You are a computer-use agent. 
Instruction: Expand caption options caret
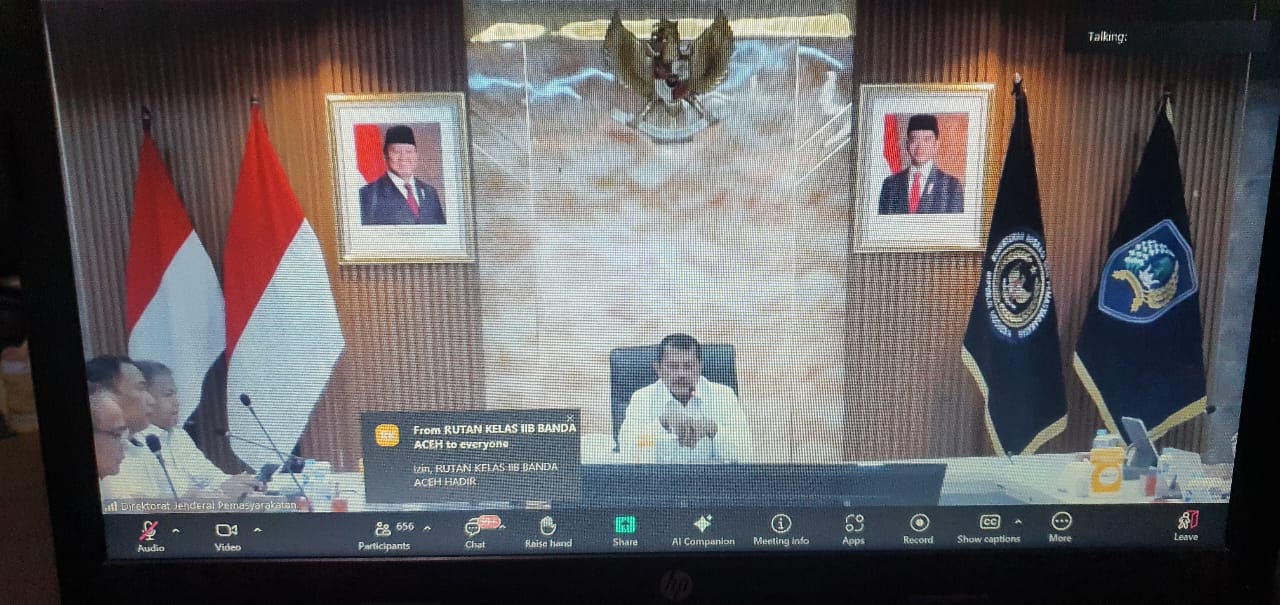pos(1018,522)
